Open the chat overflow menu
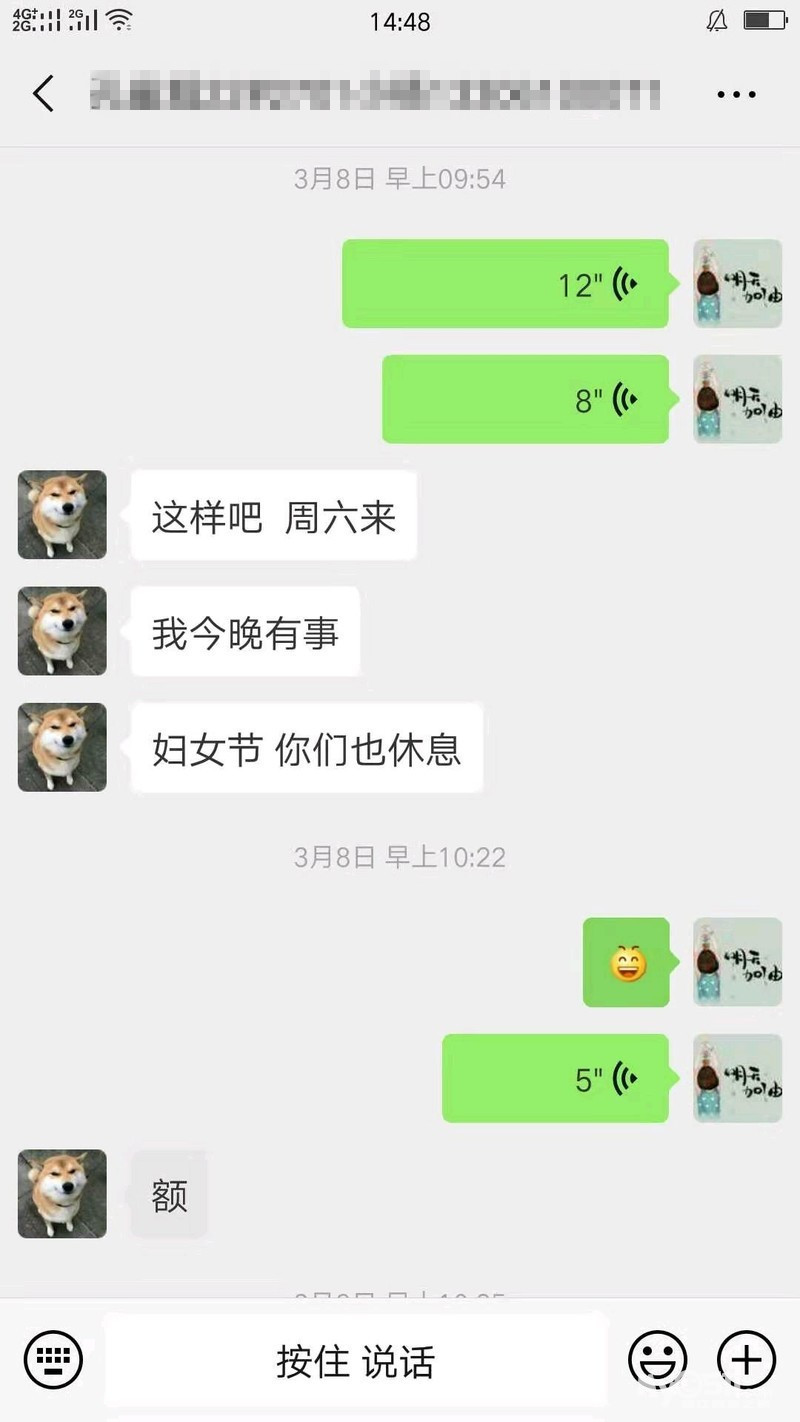 736,95
